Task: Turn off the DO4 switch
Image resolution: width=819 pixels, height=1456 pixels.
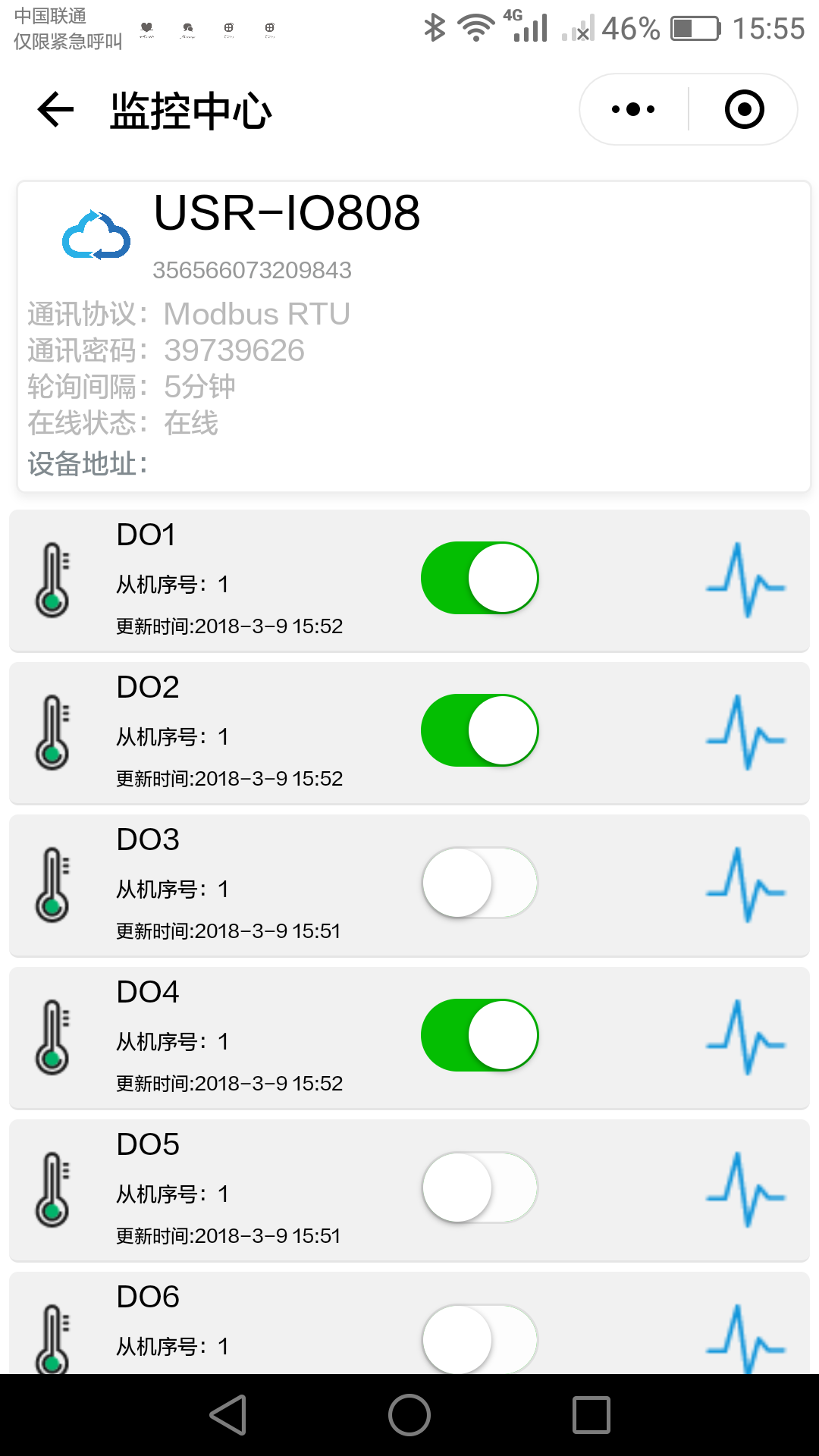Action: [x=480, y=1035]
